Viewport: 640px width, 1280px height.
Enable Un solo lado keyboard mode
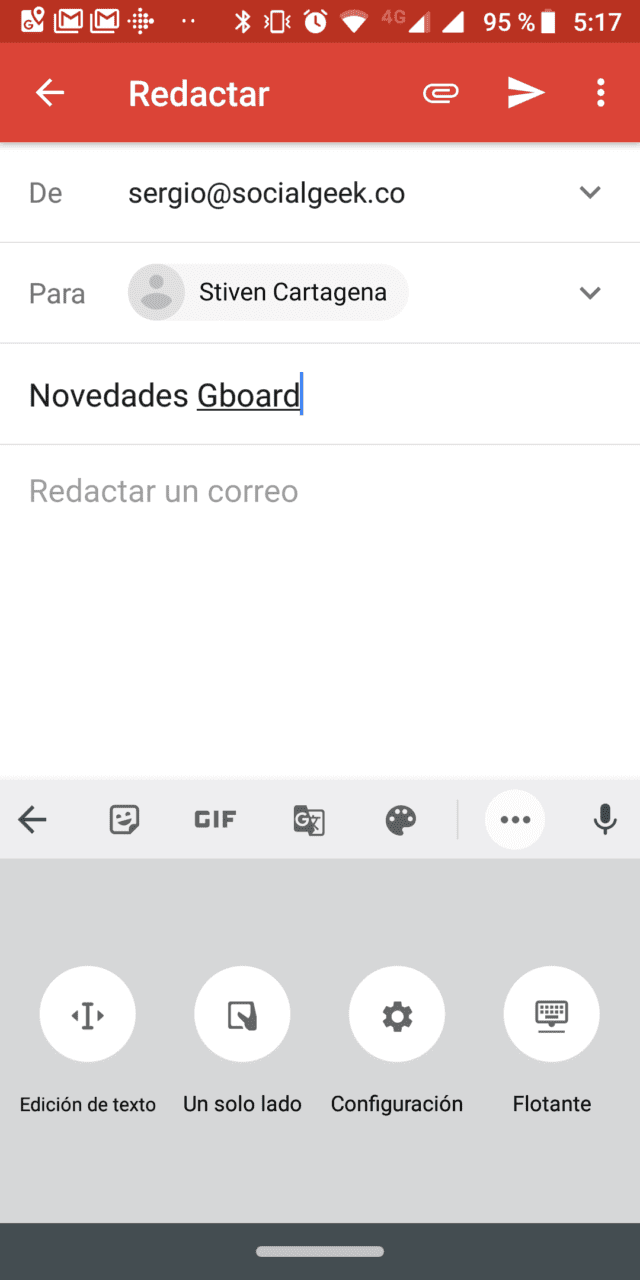[x=242, y=1015]
